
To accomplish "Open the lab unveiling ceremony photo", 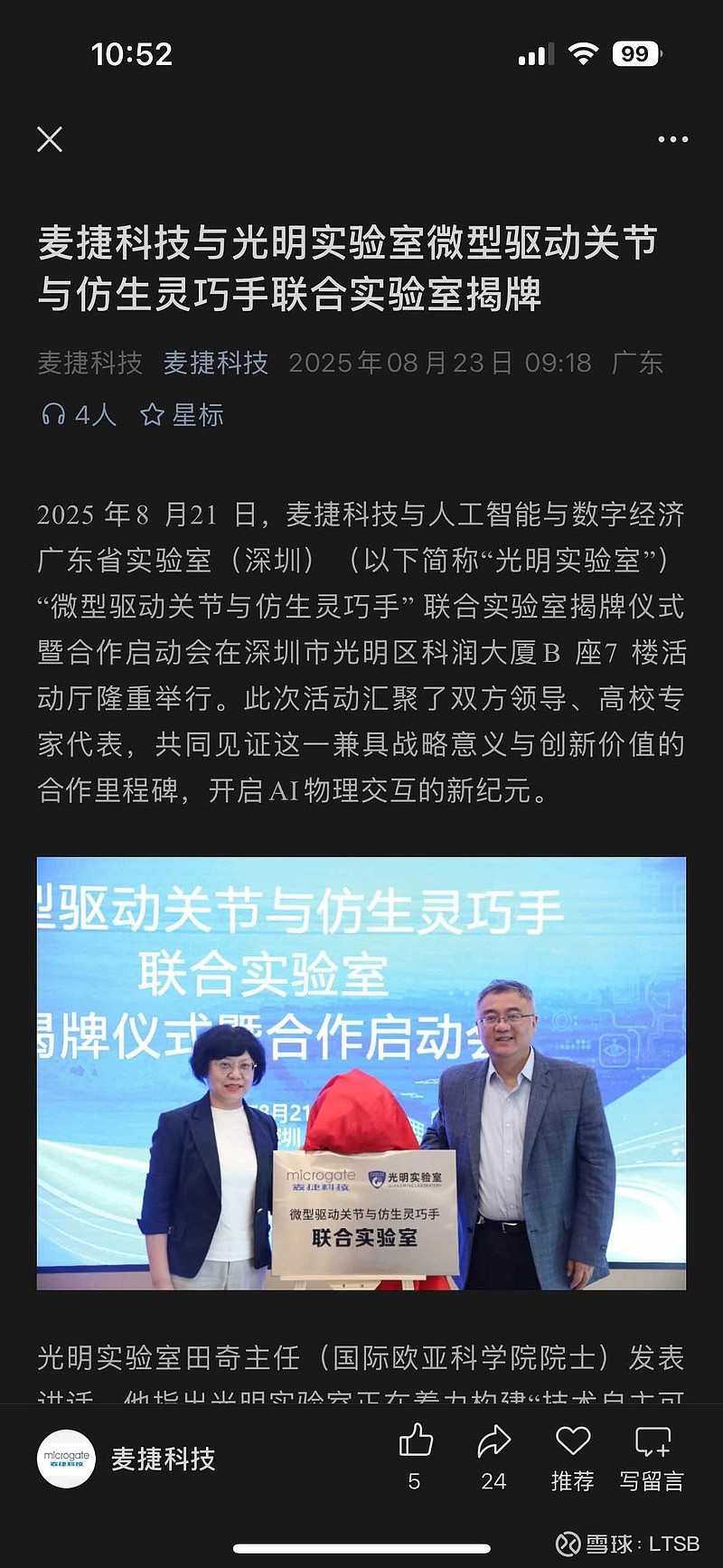I will click(361, 1073).
